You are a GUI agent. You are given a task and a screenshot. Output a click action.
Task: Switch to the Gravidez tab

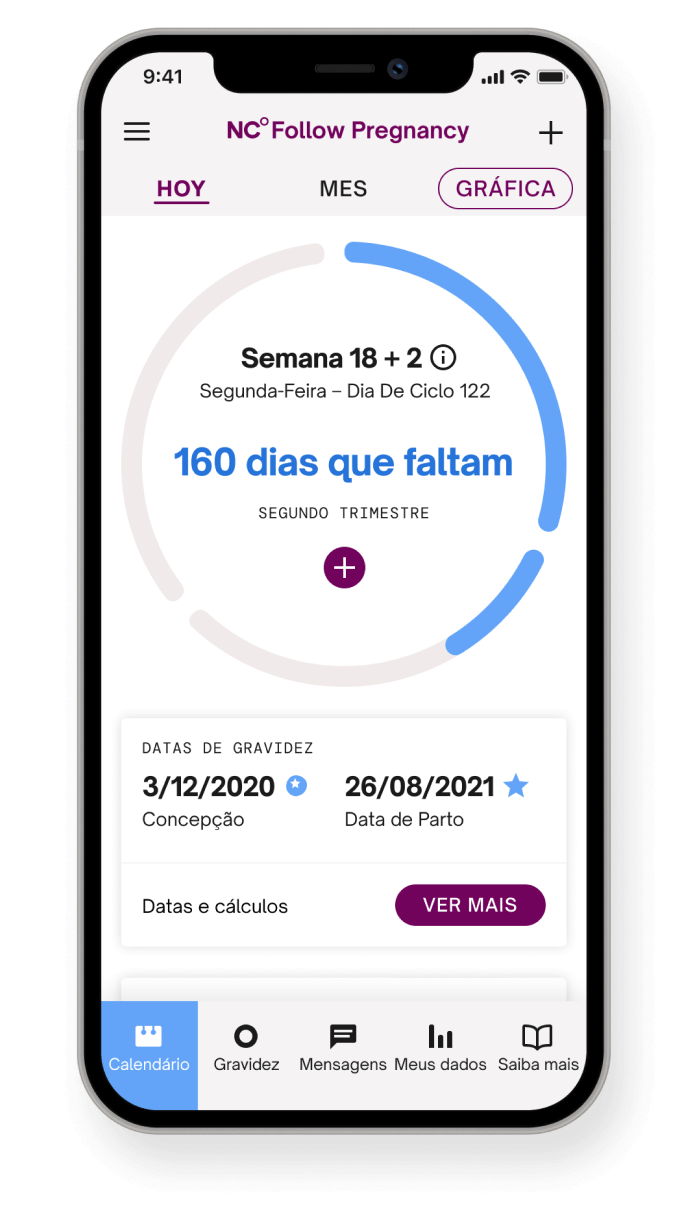tap(246, 1048)
